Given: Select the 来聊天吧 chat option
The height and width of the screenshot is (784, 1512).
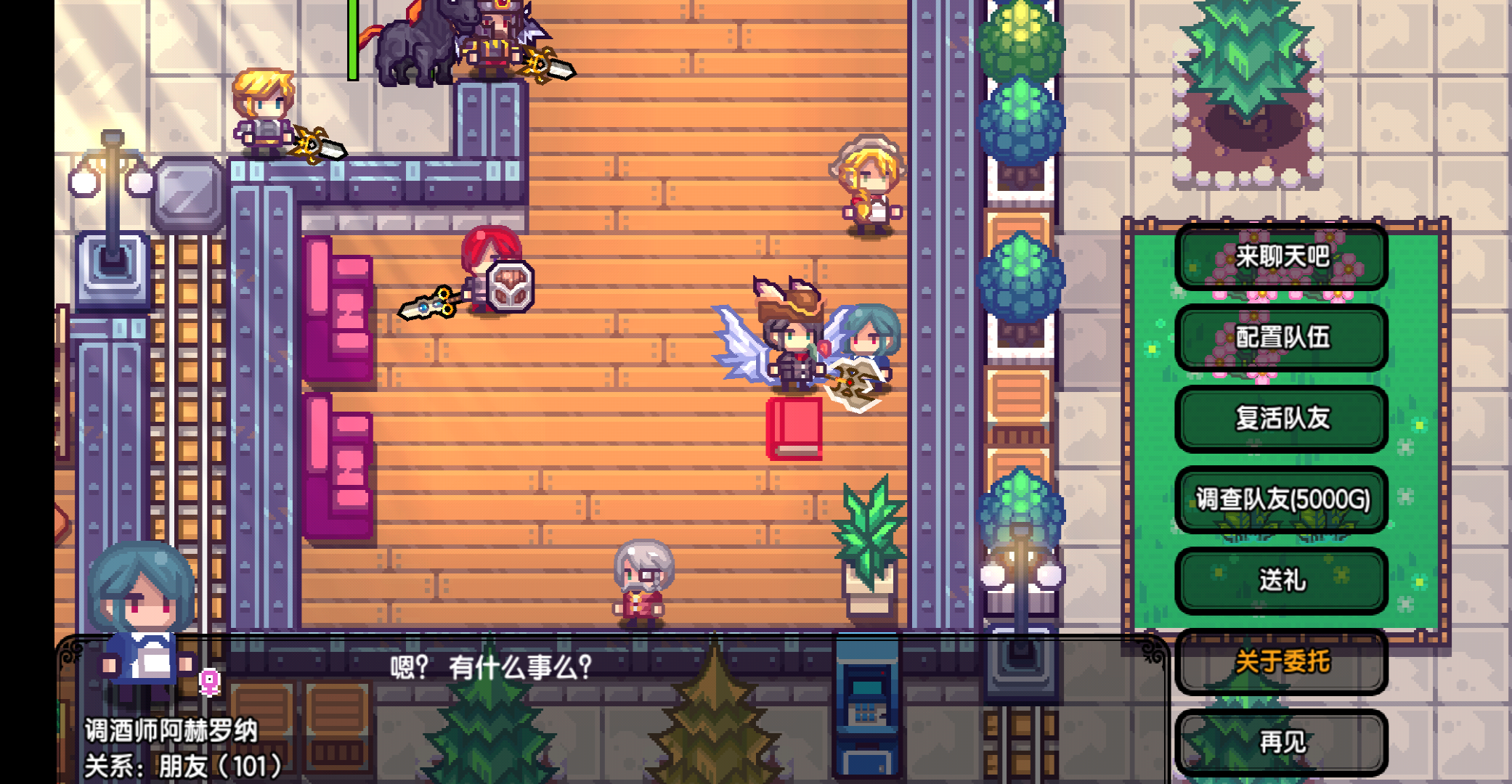Looking at the screenshot, I should tap(1282, 257).
